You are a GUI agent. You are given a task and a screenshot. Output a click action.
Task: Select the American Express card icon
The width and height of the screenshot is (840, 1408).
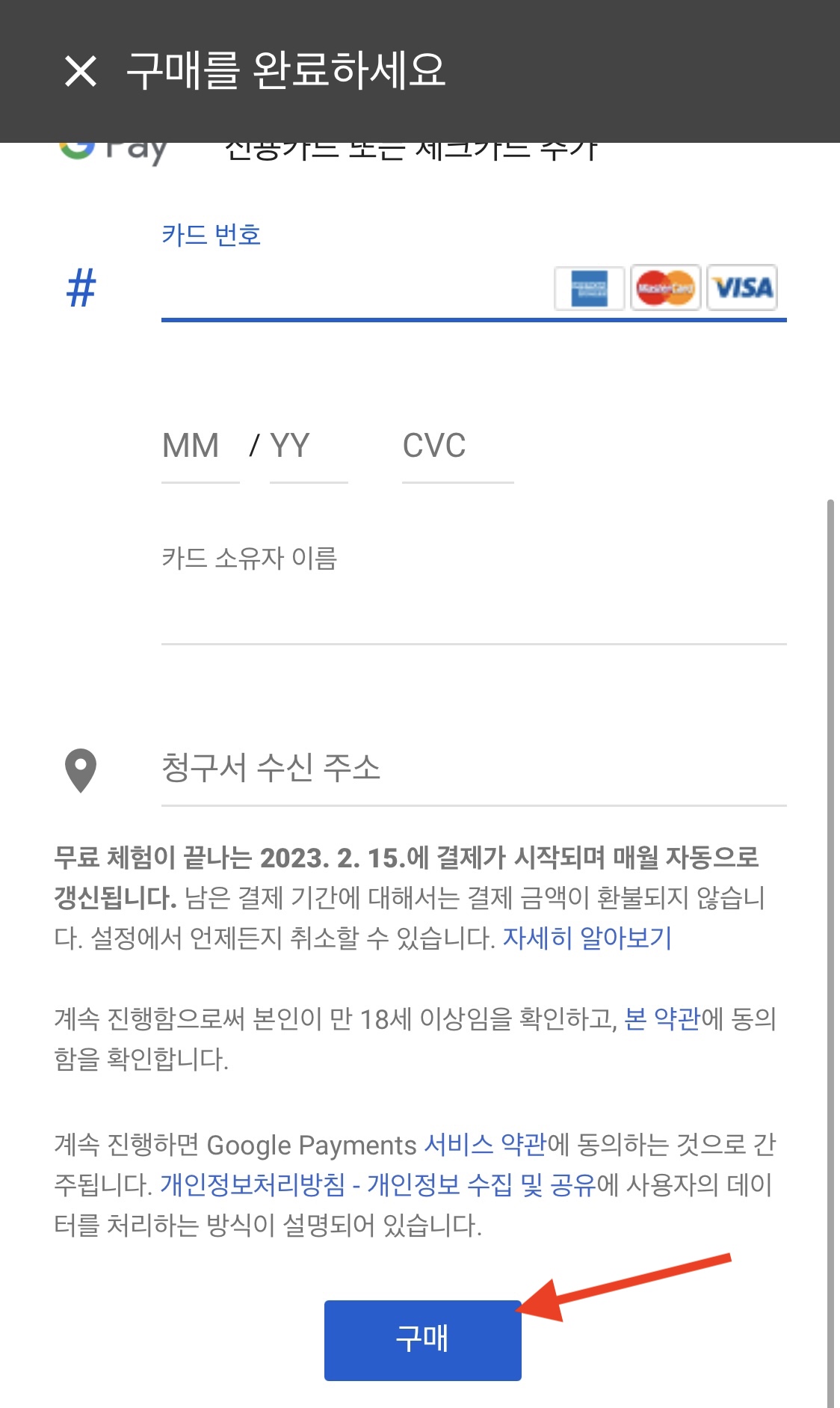[x=589, y=288]
